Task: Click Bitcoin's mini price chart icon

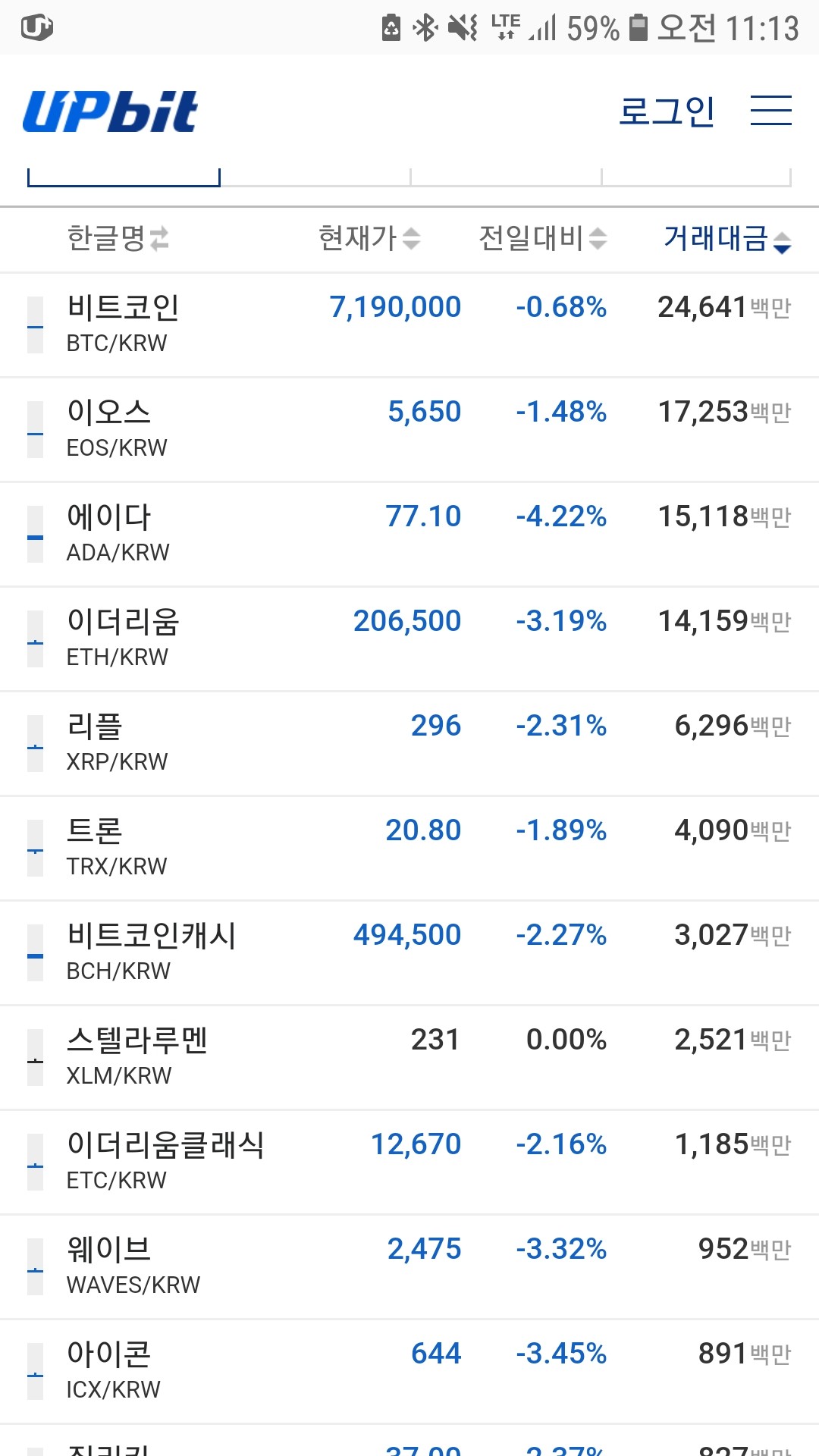Action: 34,324
